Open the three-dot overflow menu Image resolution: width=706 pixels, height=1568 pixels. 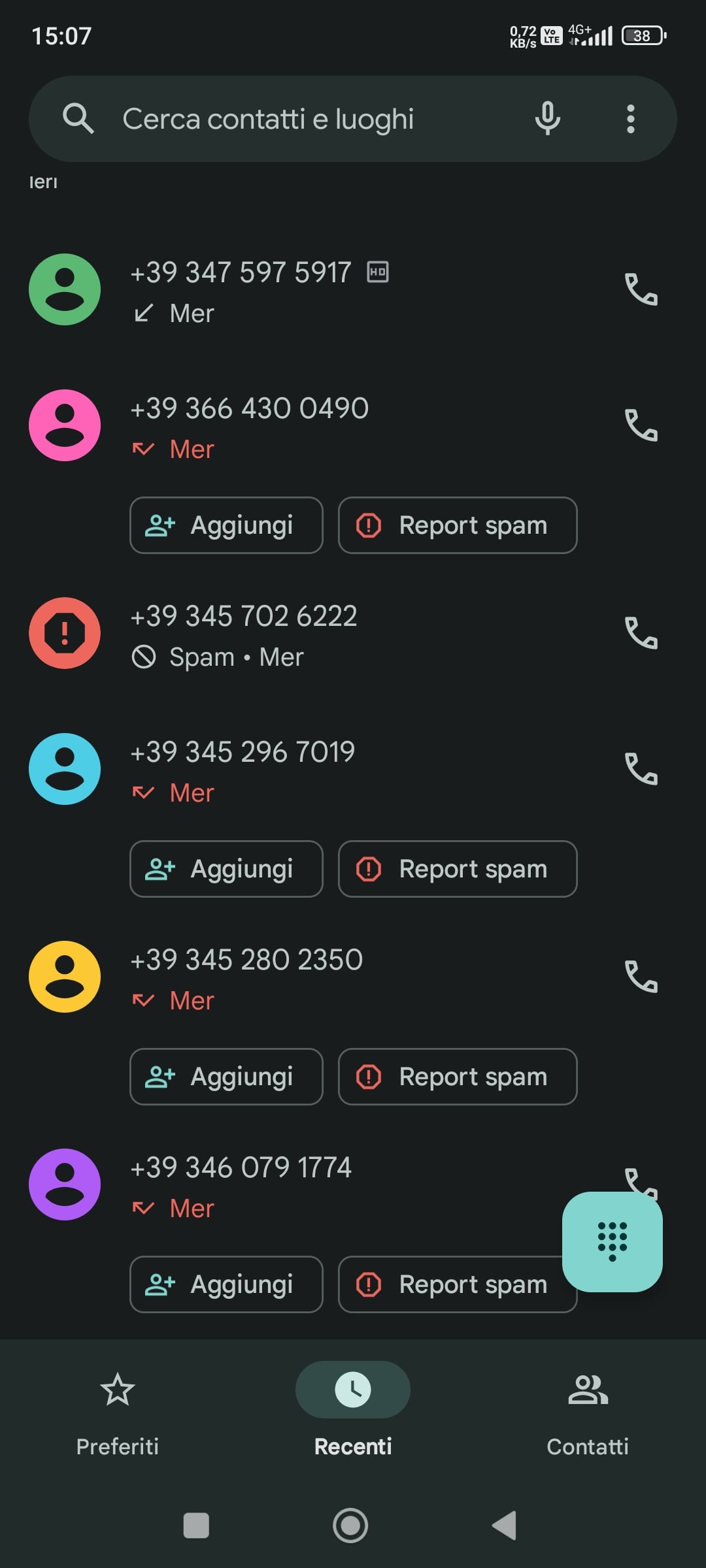[630, 119]
